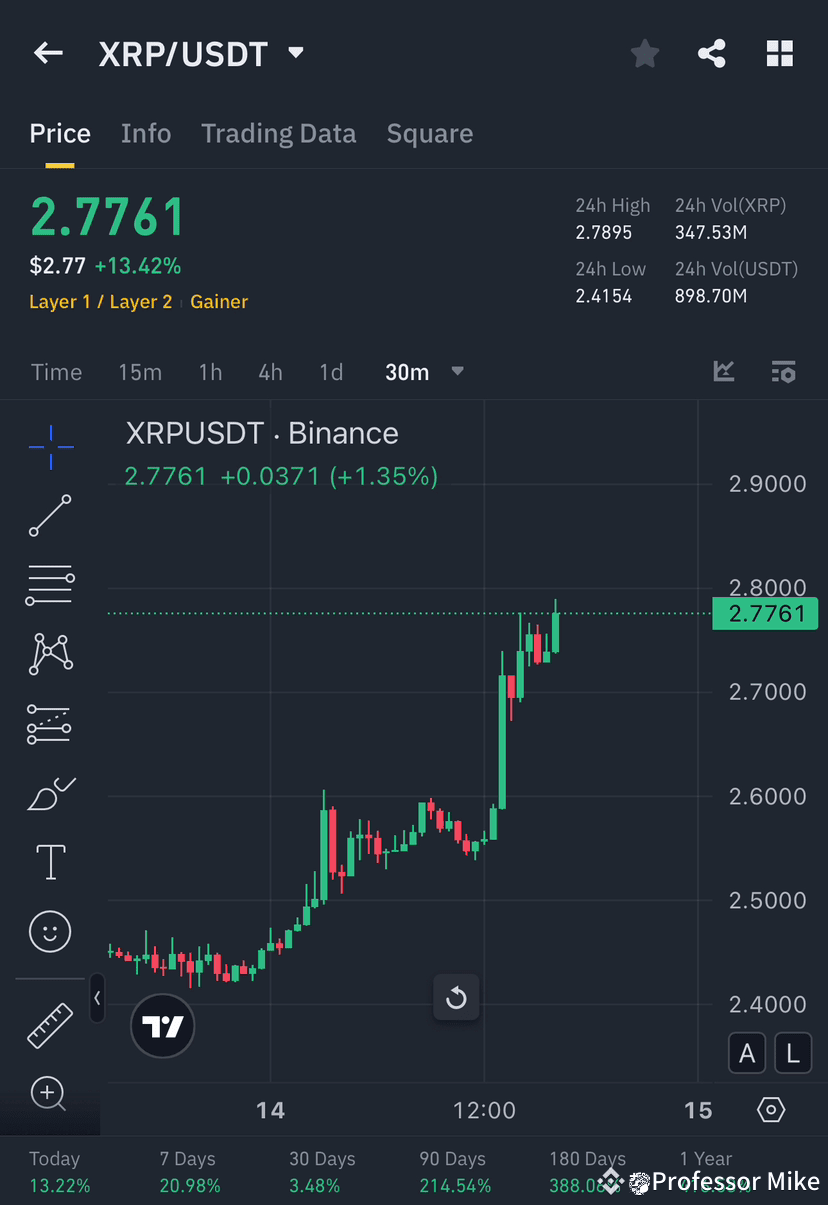The image size is (828, 1205).
Task: Select the Trend Line drawing tool
Action: point(49,517)
